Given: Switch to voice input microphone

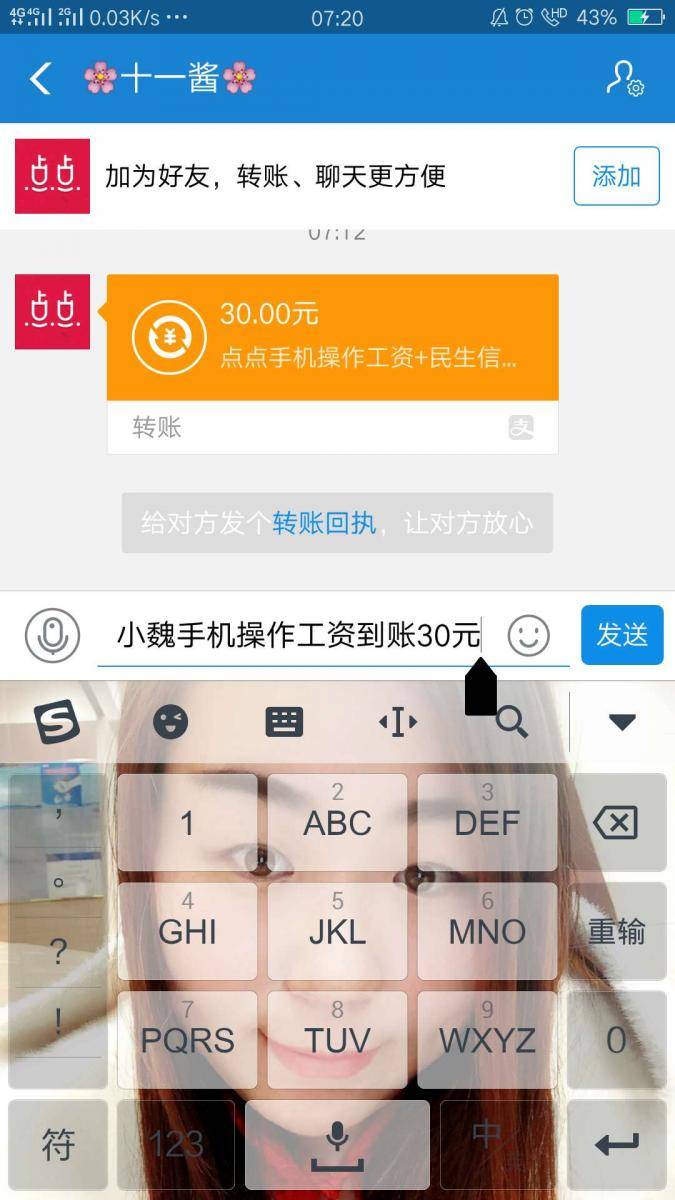Looking at the screenshot, I should click(52, 635).
